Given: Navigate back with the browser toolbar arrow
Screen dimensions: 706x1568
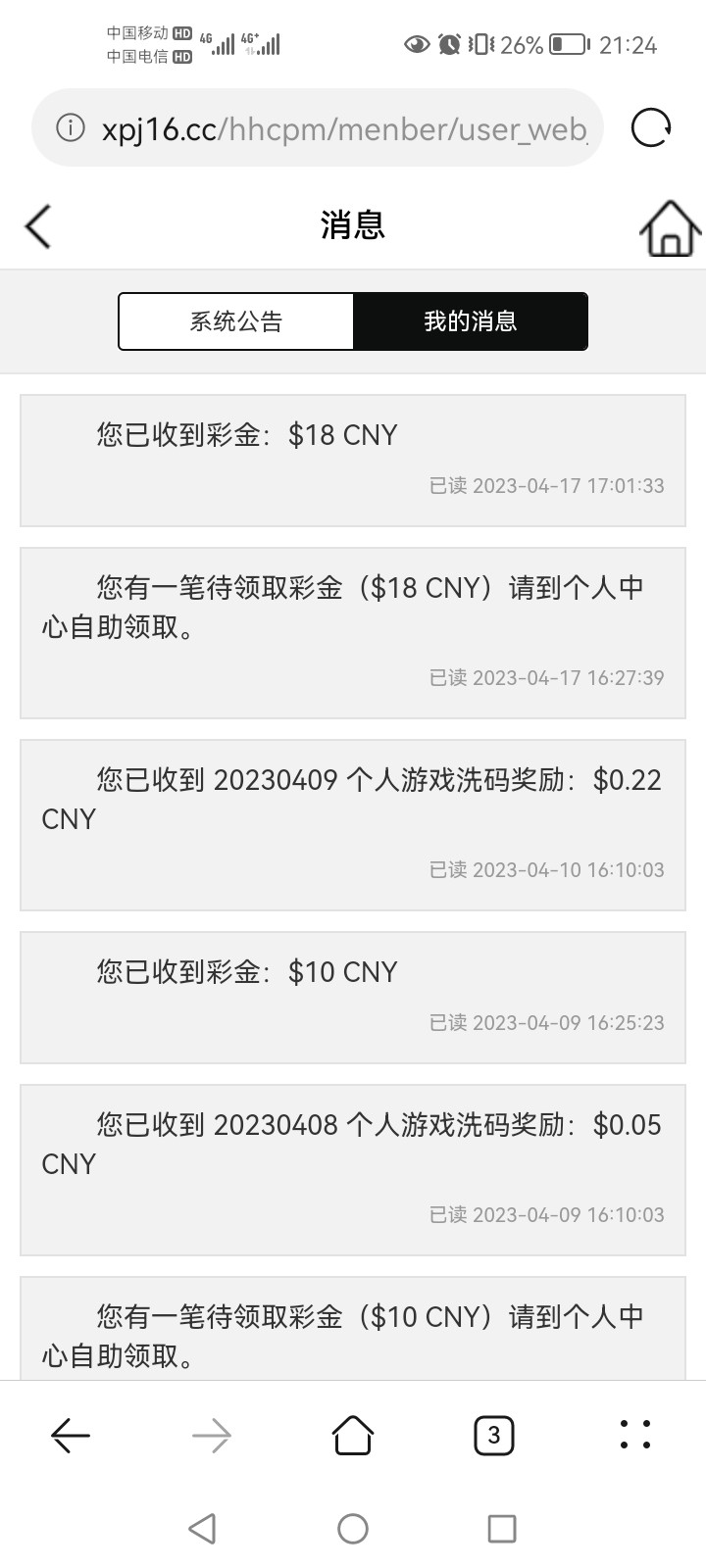Looking at the screenshot, I should click(x=71, y=1436).
